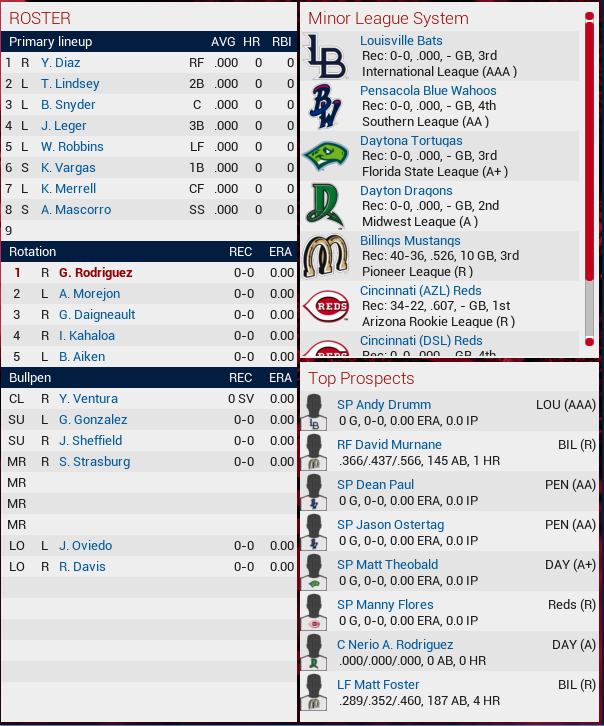Viewport: 604px width, 726px height.
Task: View prospect RF David Murnane
Action: [389, 445]
